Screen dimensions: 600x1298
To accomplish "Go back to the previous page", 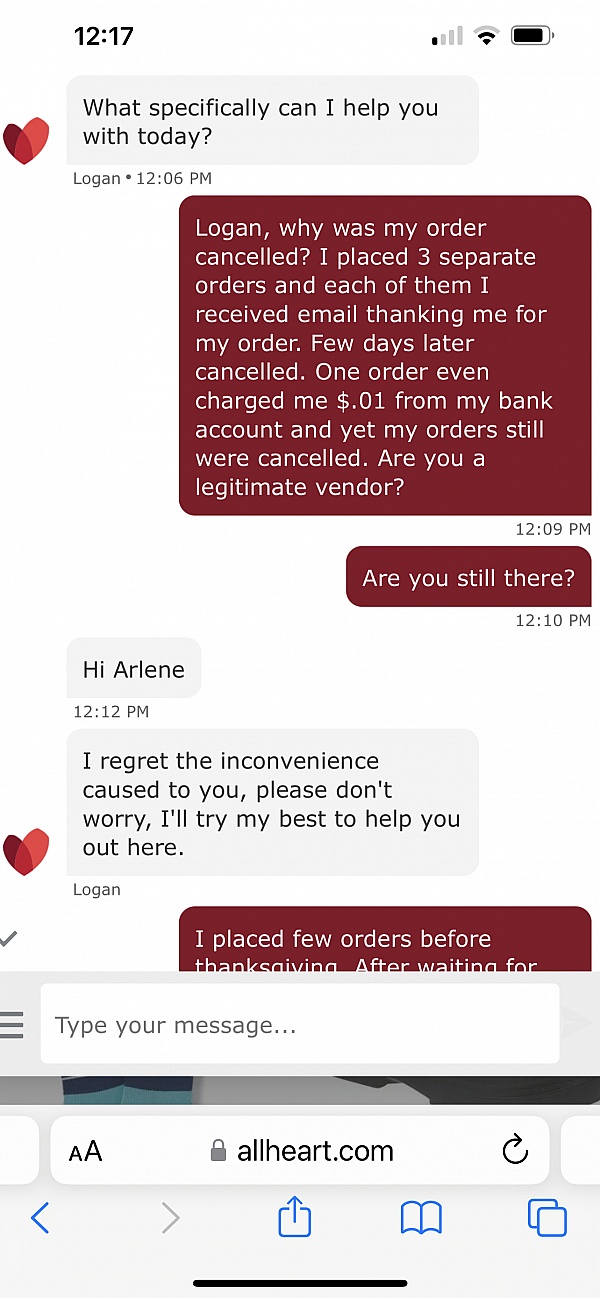I will [x=40, y=1217].
